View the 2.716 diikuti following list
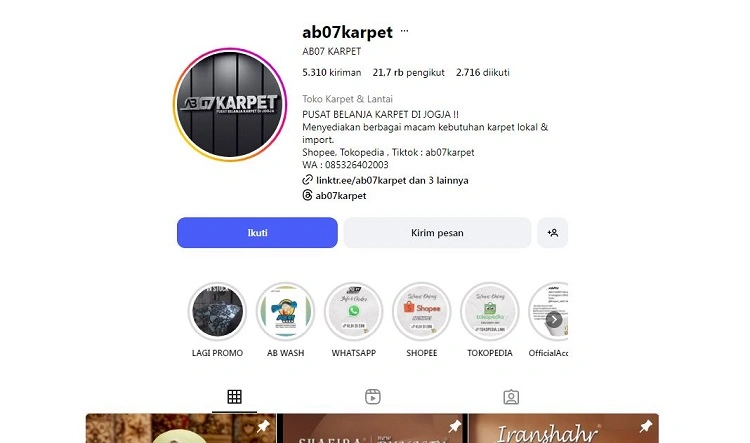This screenshot has height=443, width=750. coord(482,73)
